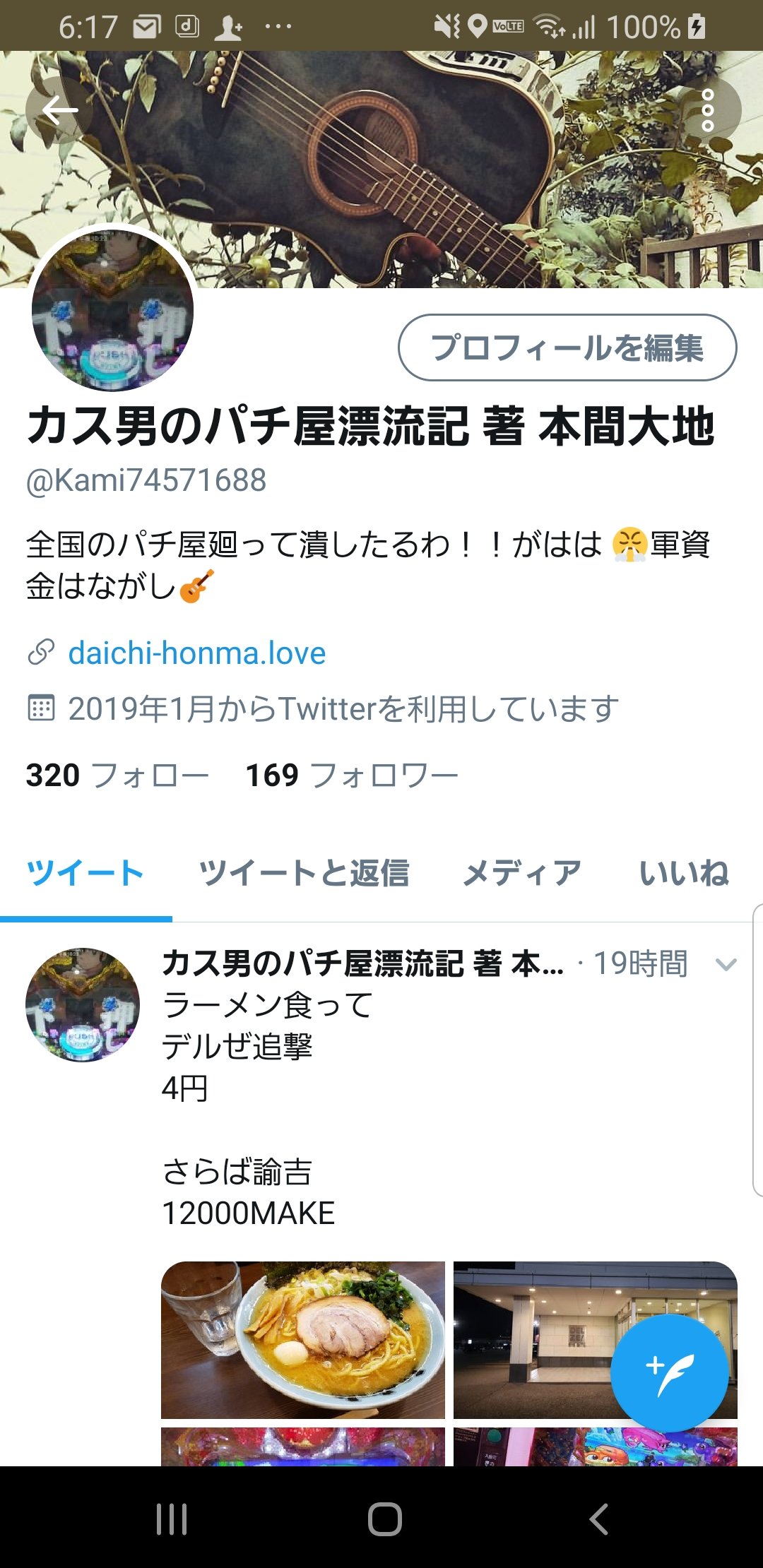
Task: View the 169 フォロワー list
Action: 351,776
